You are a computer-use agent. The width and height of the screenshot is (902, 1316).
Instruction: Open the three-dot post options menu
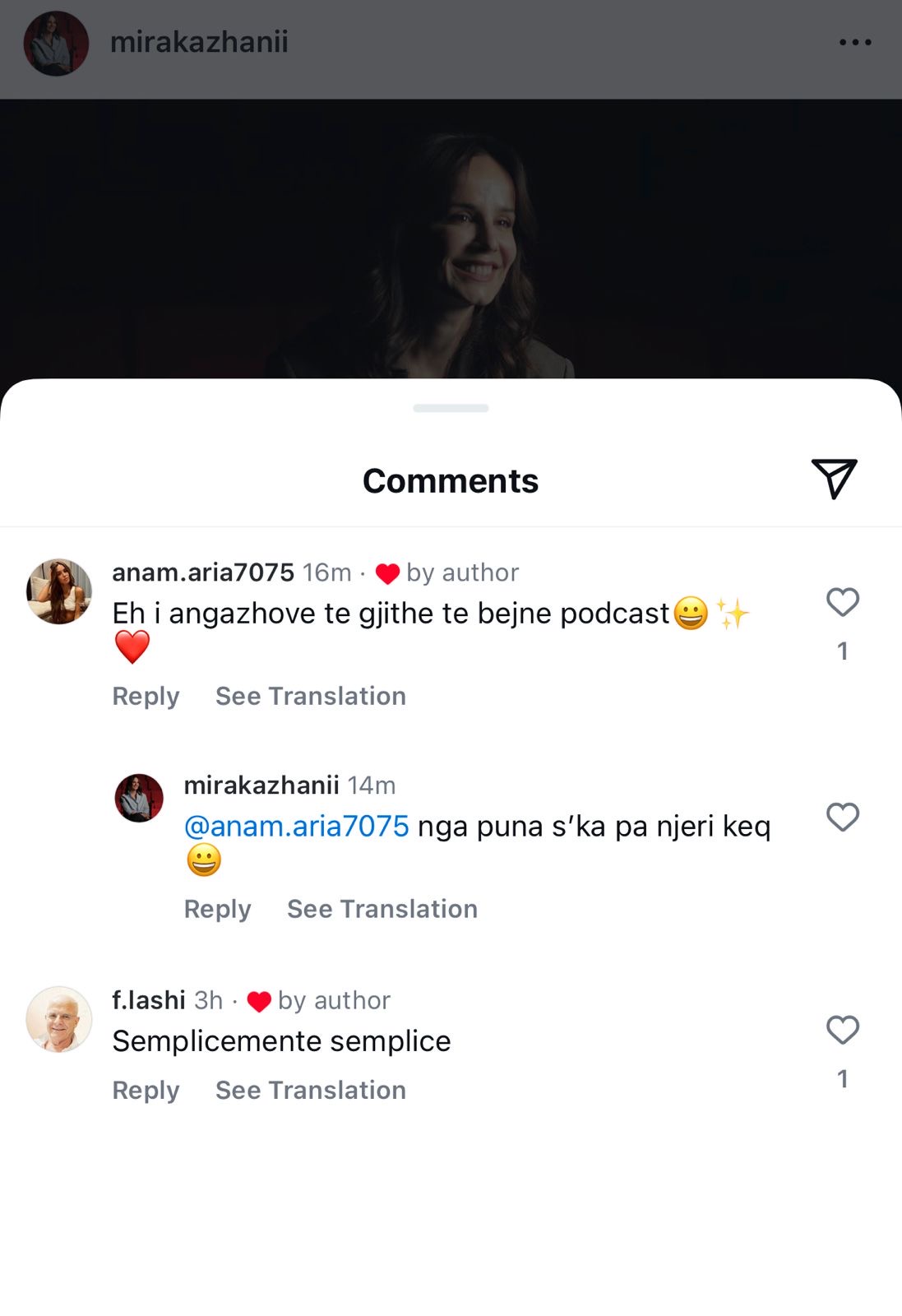tap(855, 42)
